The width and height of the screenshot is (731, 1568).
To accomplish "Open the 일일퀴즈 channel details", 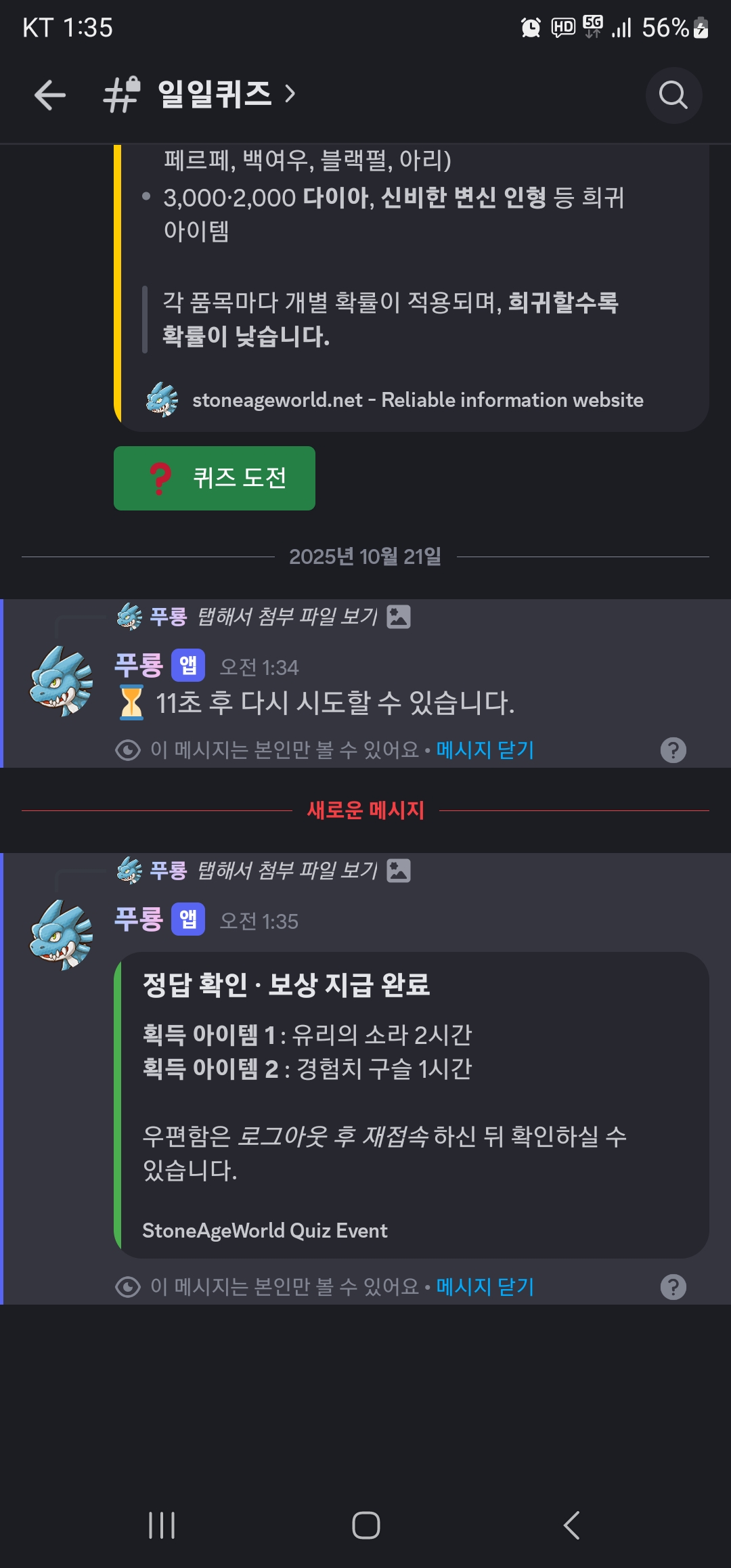I will (x=215, y=95).
